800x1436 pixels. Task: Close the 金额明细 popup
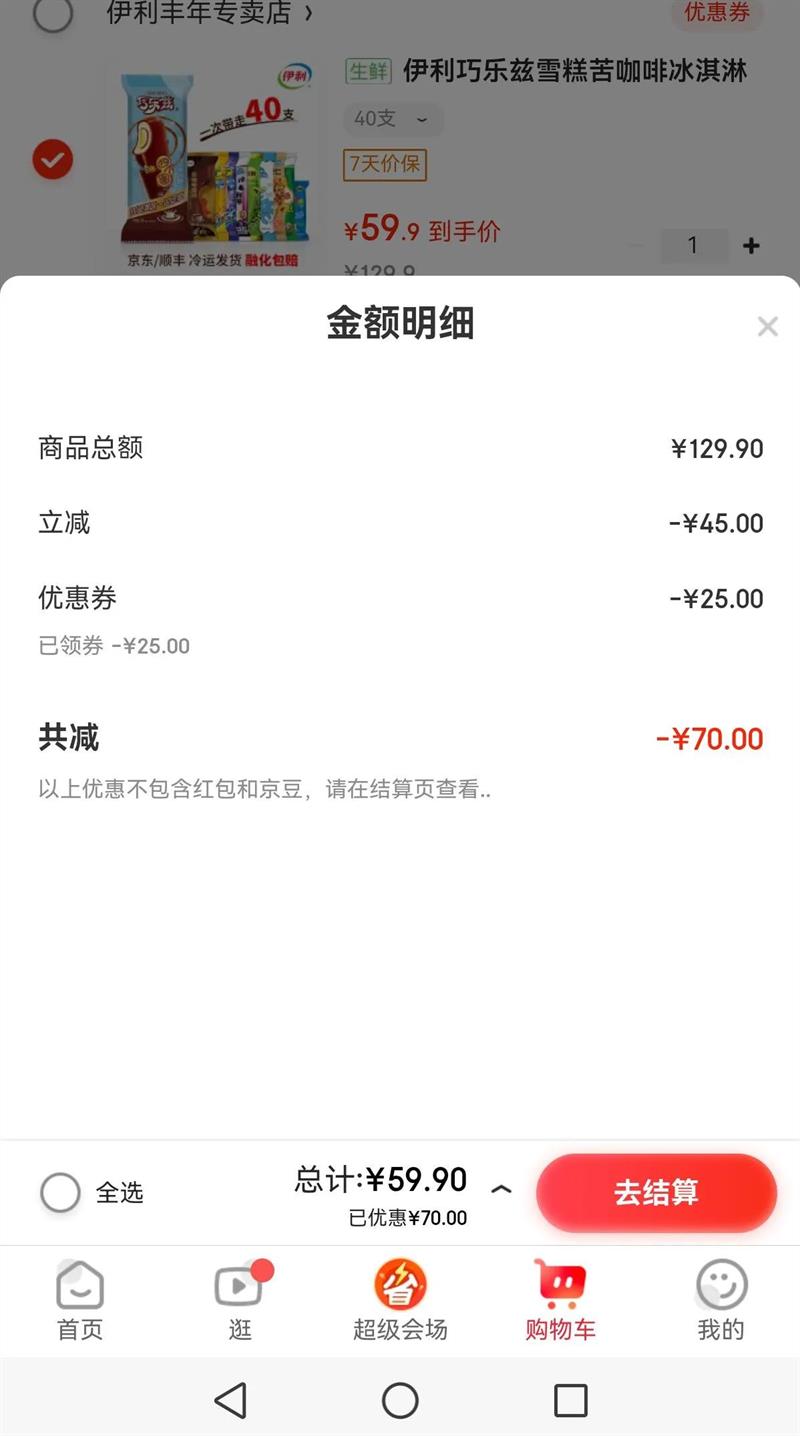tap(767, 327)
